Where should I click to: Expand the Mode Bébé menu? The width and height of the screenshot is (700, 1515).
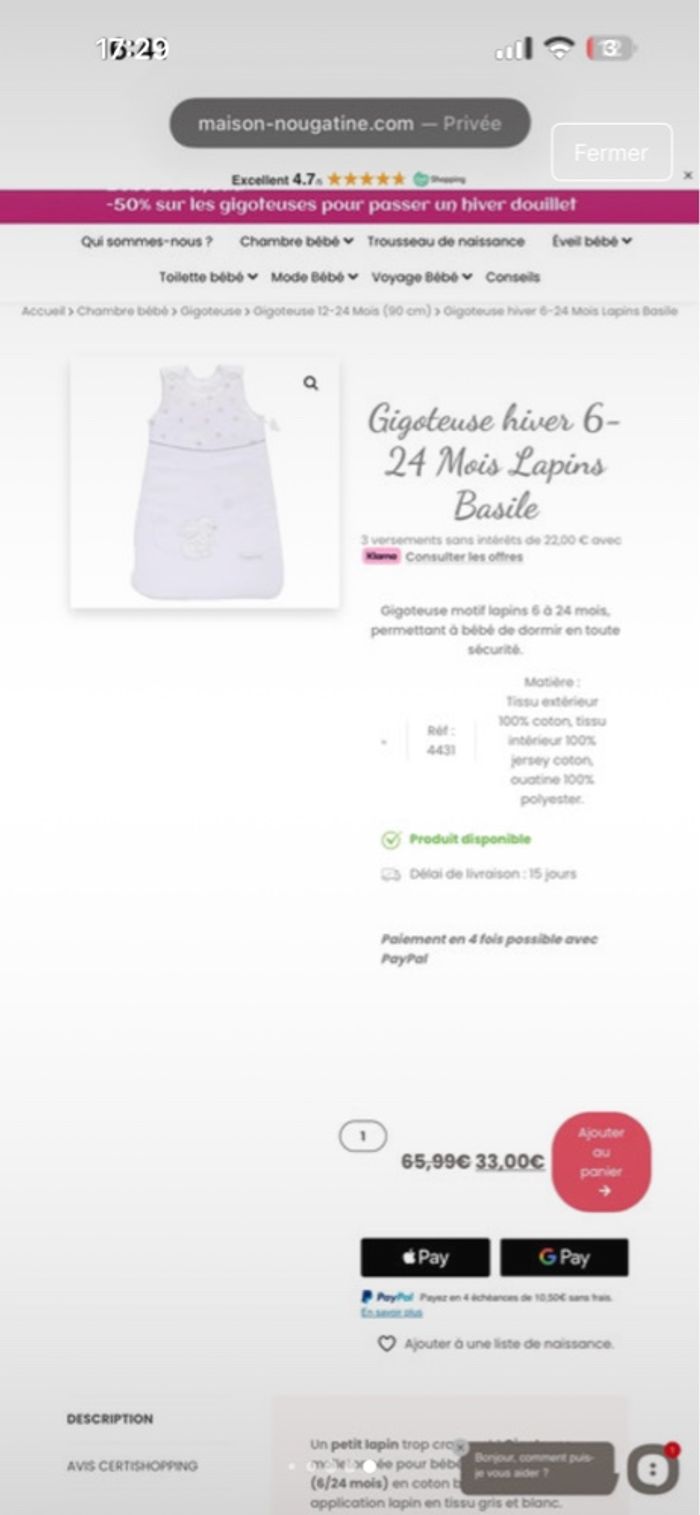tap(314, 277)
